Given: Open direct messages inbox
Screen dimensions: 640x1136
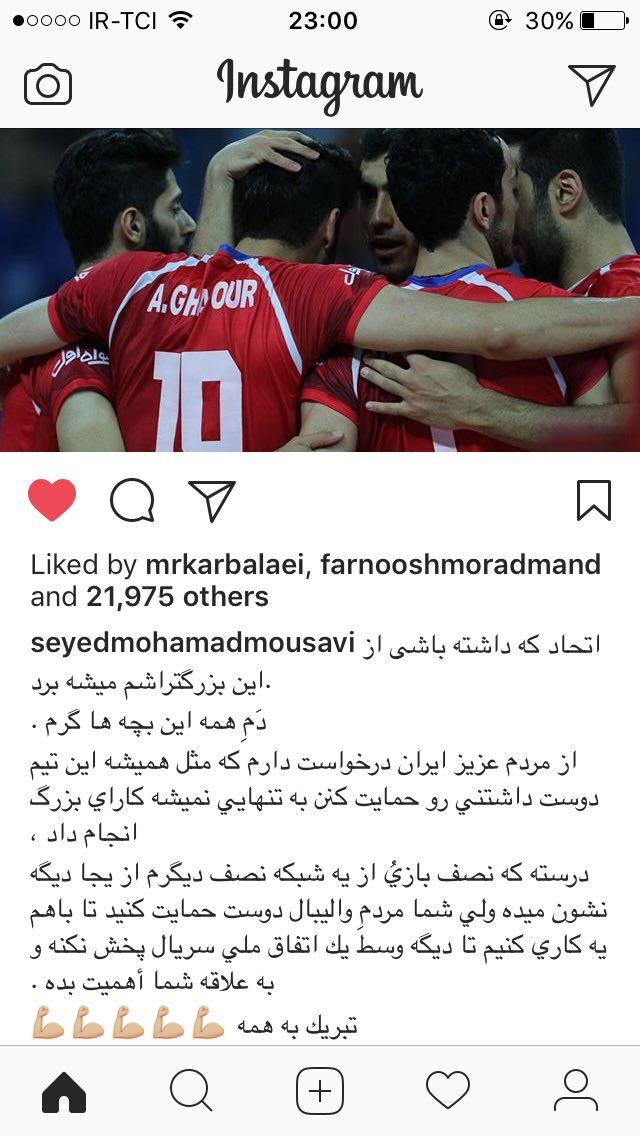Looking at the screenshot, I should coord(591,84).
